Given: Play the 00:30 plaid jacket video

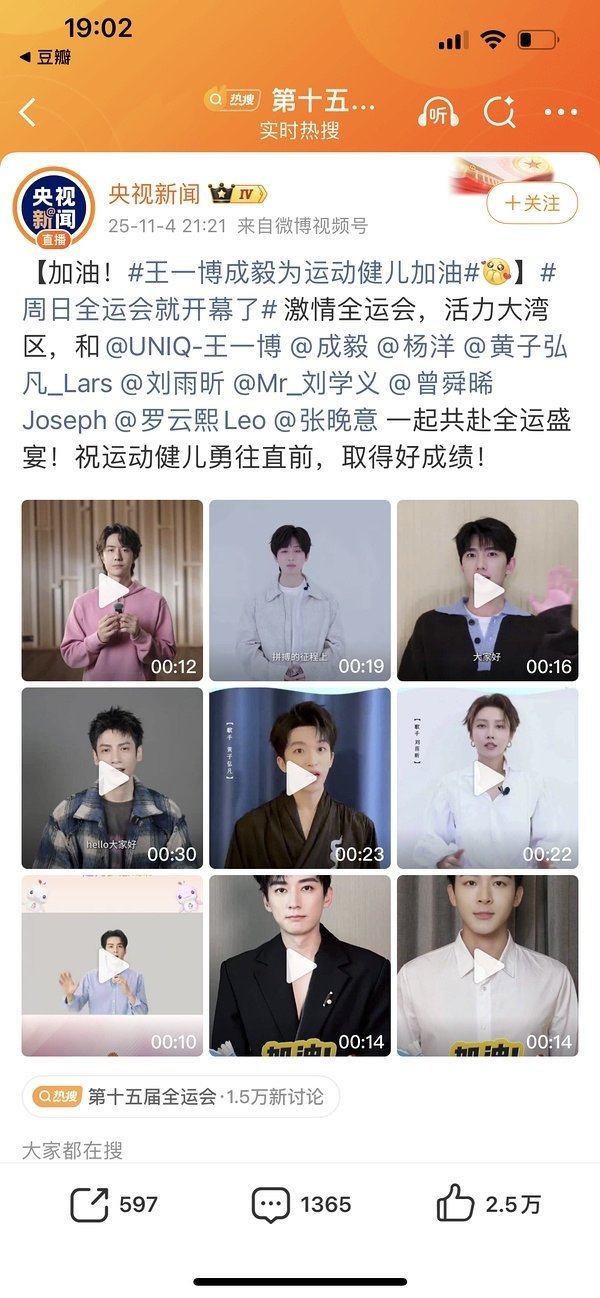Looking at the screenshot, I should [112, 777].
